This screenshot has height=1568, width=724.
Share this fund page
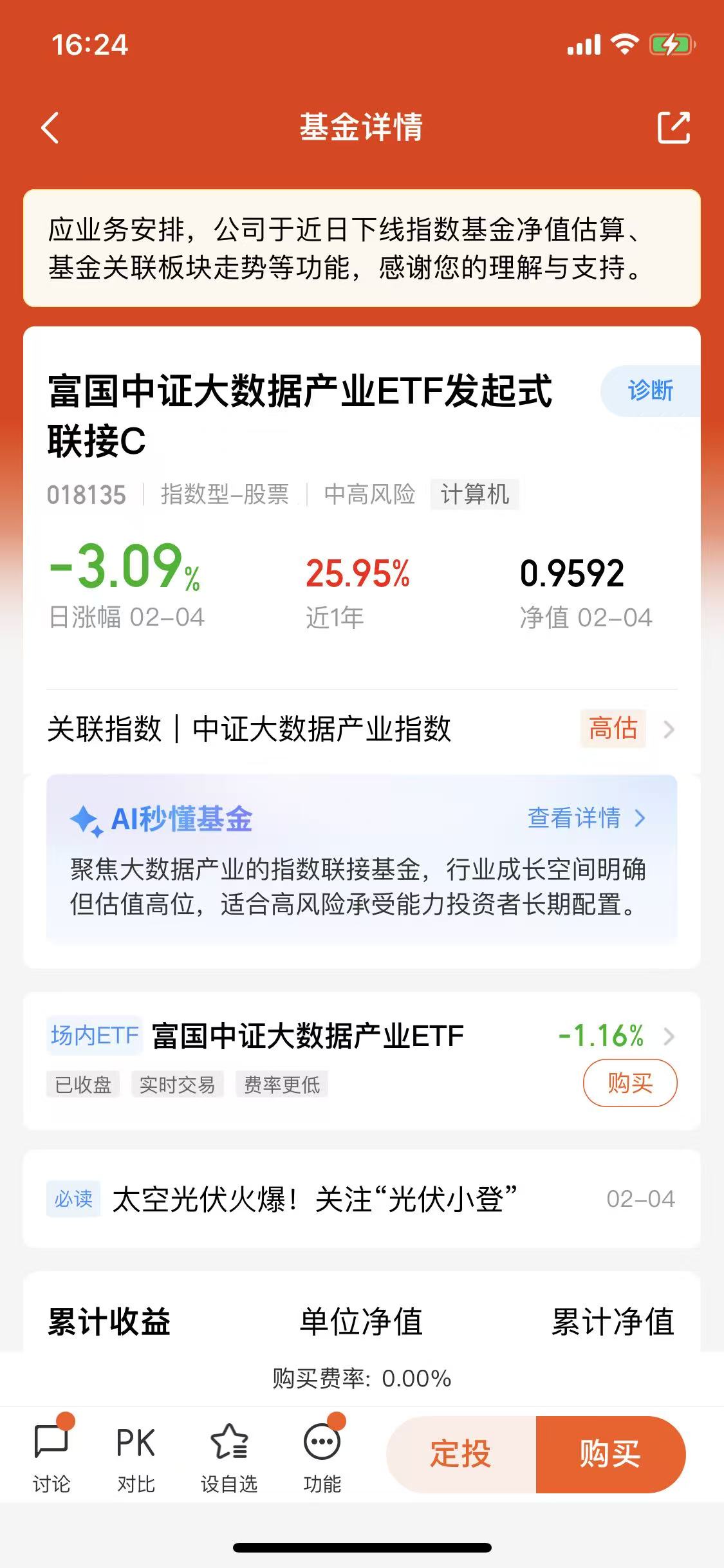[x=673, y=127]
